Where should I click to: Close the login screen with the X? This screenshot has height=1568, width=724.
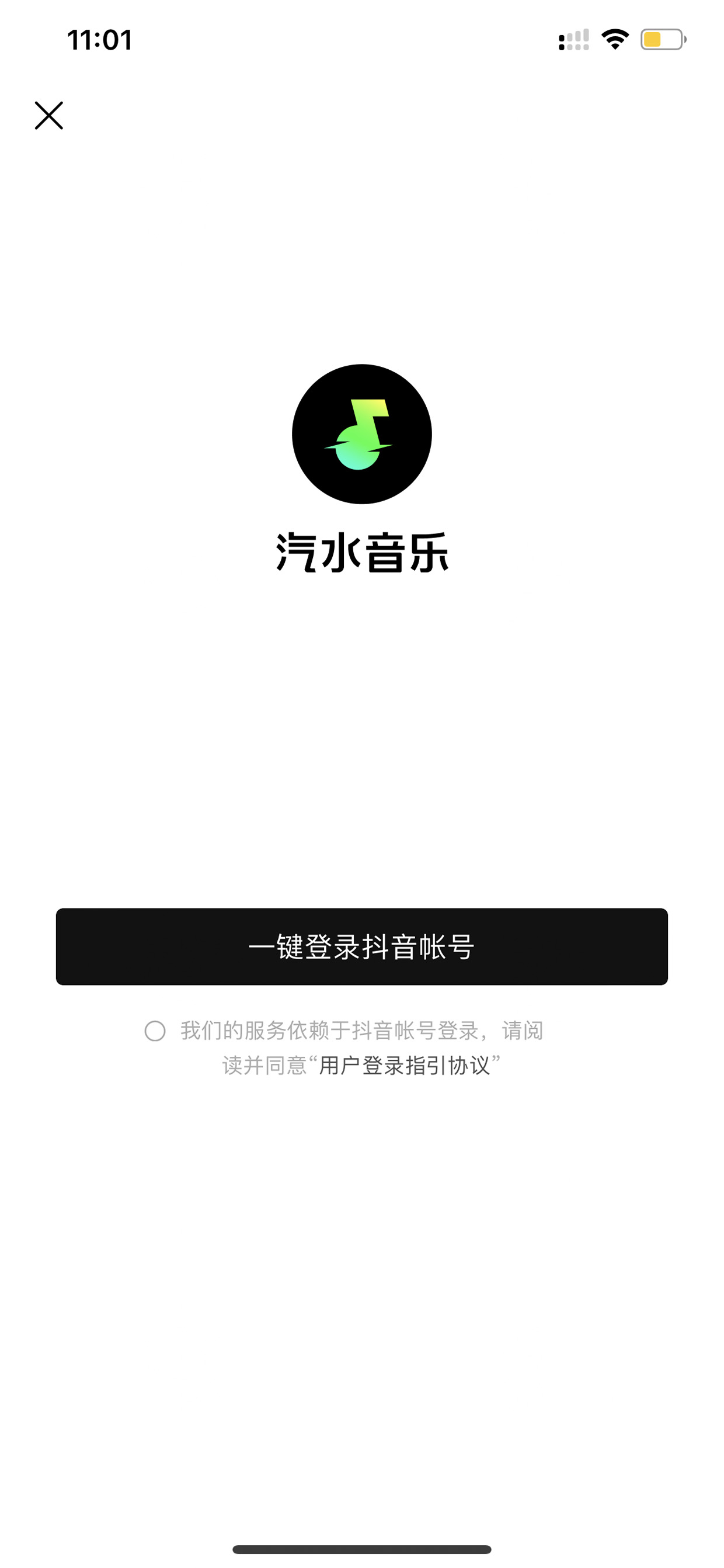point(48,116)
